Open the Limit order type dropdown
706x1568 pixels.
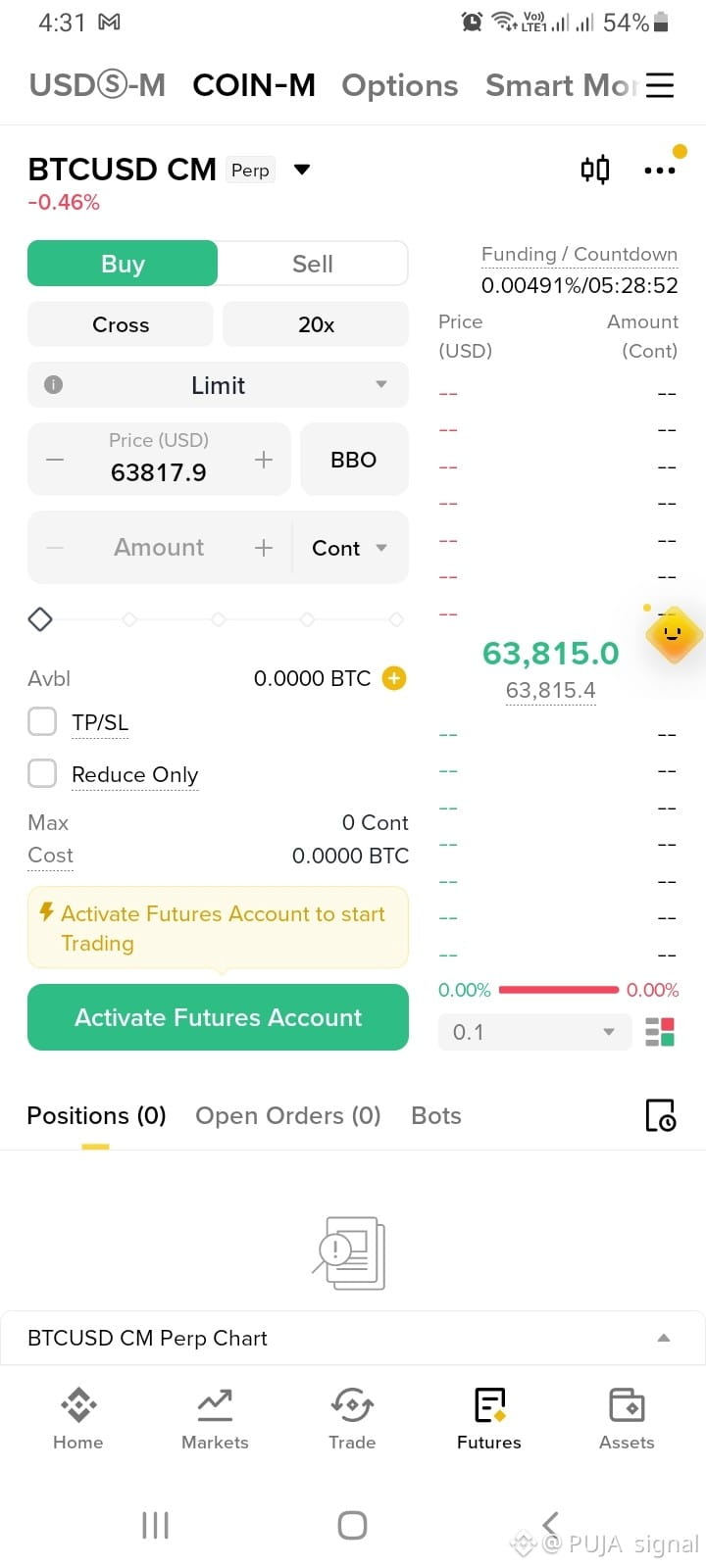tap(218, 385)
